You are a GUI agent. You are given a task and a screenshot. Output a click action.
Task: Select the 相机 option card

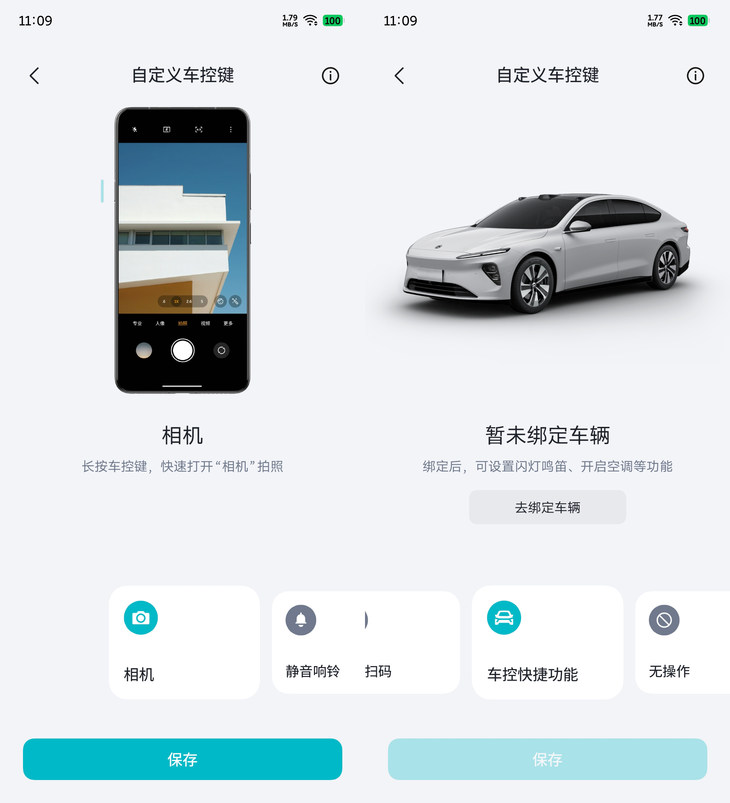click(184, 642)
